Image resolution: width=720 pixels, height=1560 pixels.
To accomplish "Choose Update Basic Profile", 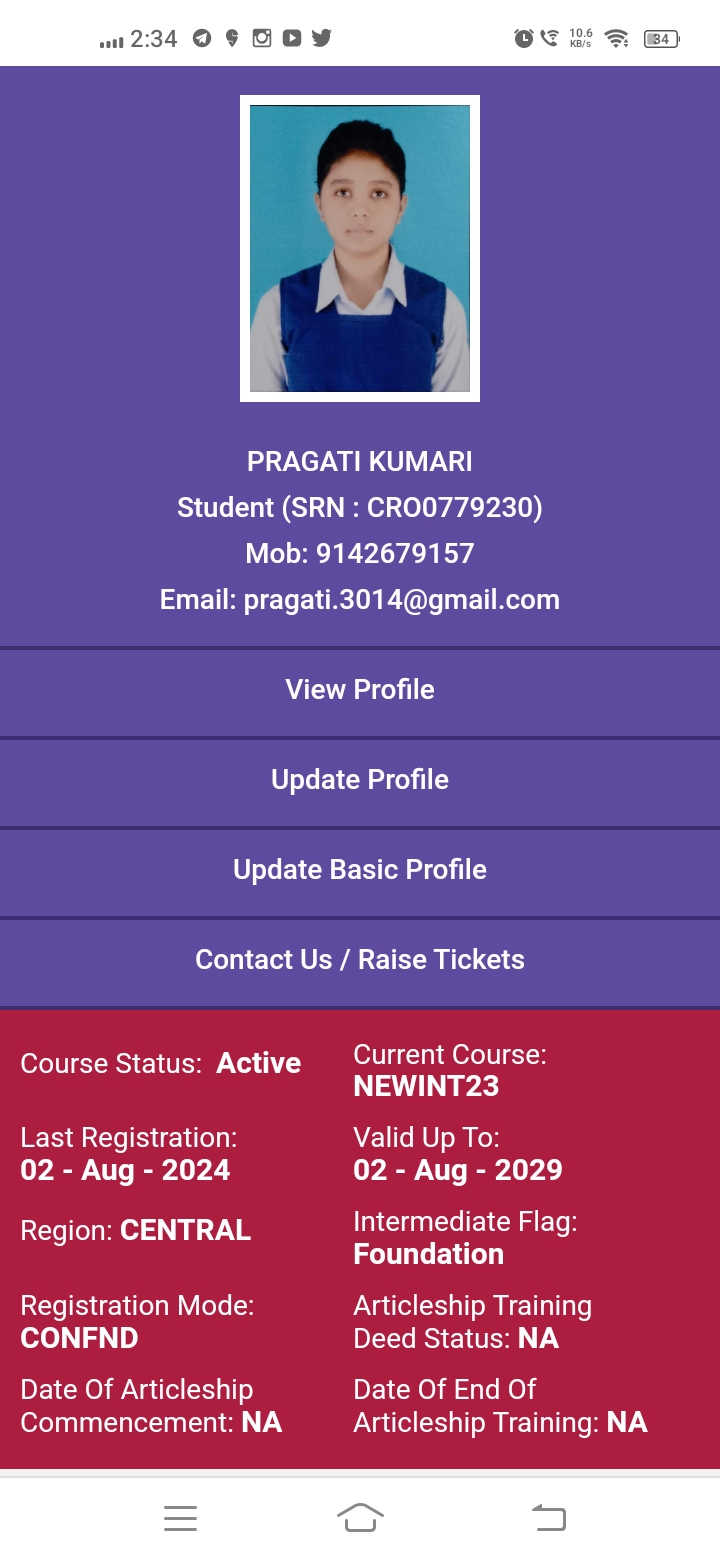I will [x=360, y=870].
